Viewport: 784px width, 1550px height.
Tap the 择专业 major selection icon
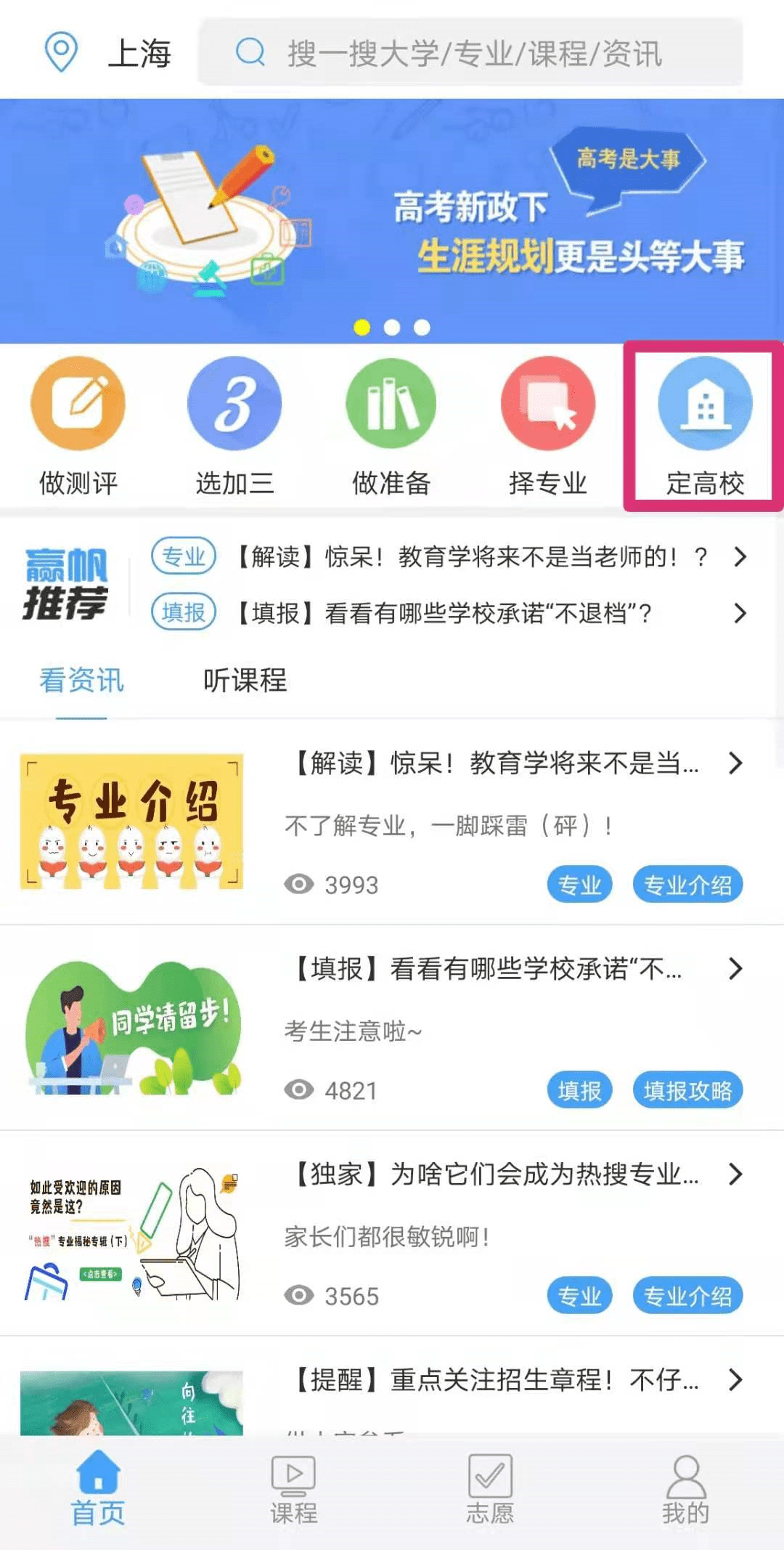(x=547, y=405)
